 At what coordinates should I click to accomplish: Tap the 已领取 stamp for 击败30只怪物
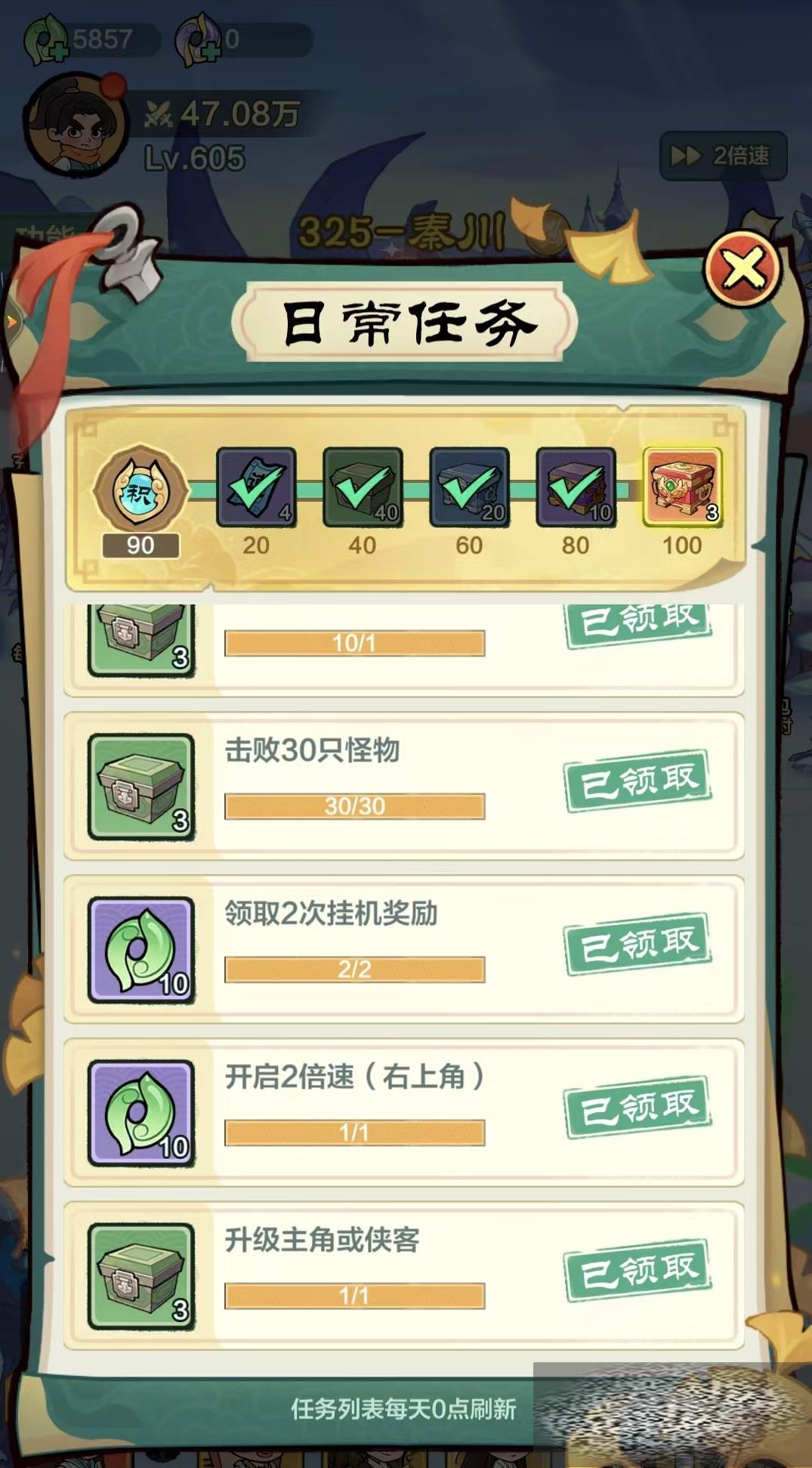click(x=638, y=781)
